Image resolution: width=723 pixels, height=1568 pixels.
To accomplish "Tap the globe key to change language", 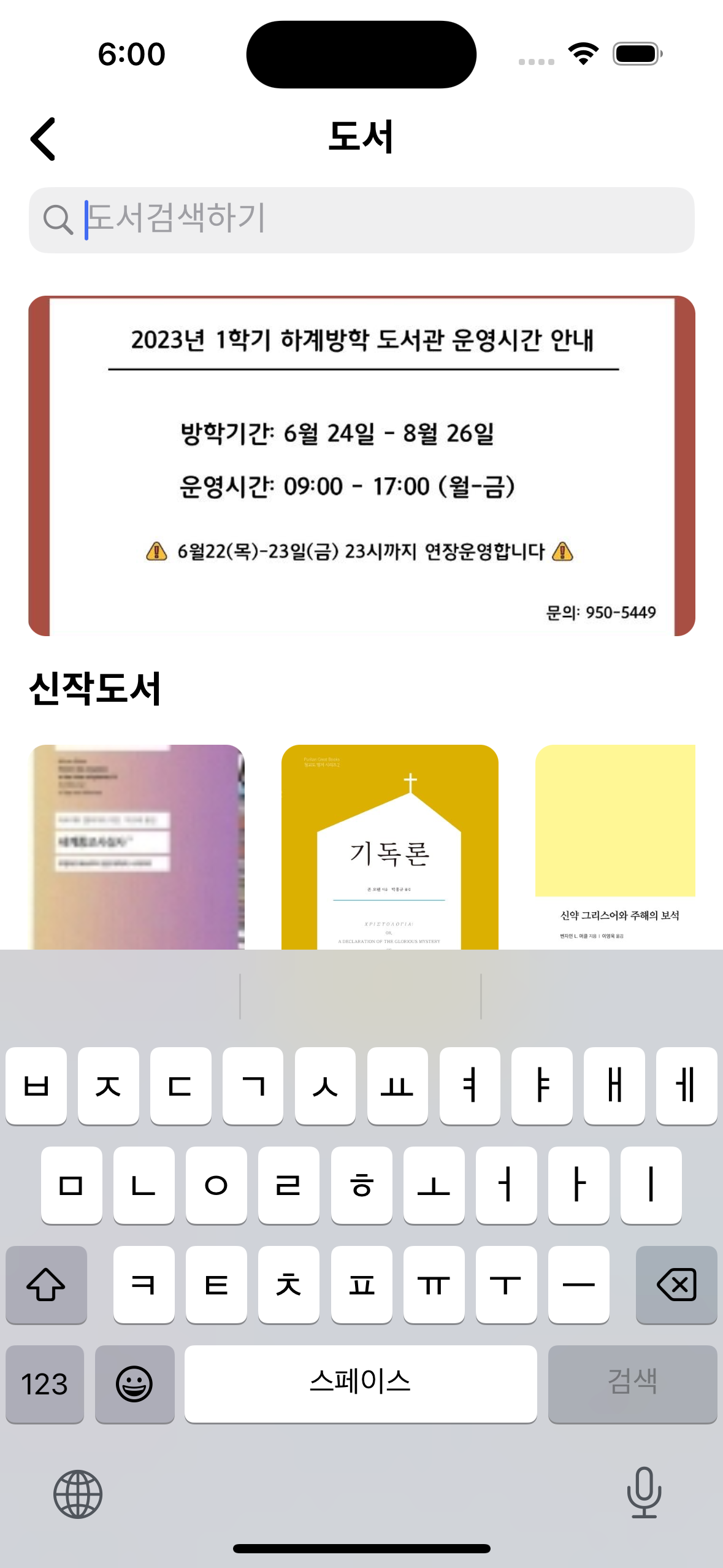I will pos(78,1494).
